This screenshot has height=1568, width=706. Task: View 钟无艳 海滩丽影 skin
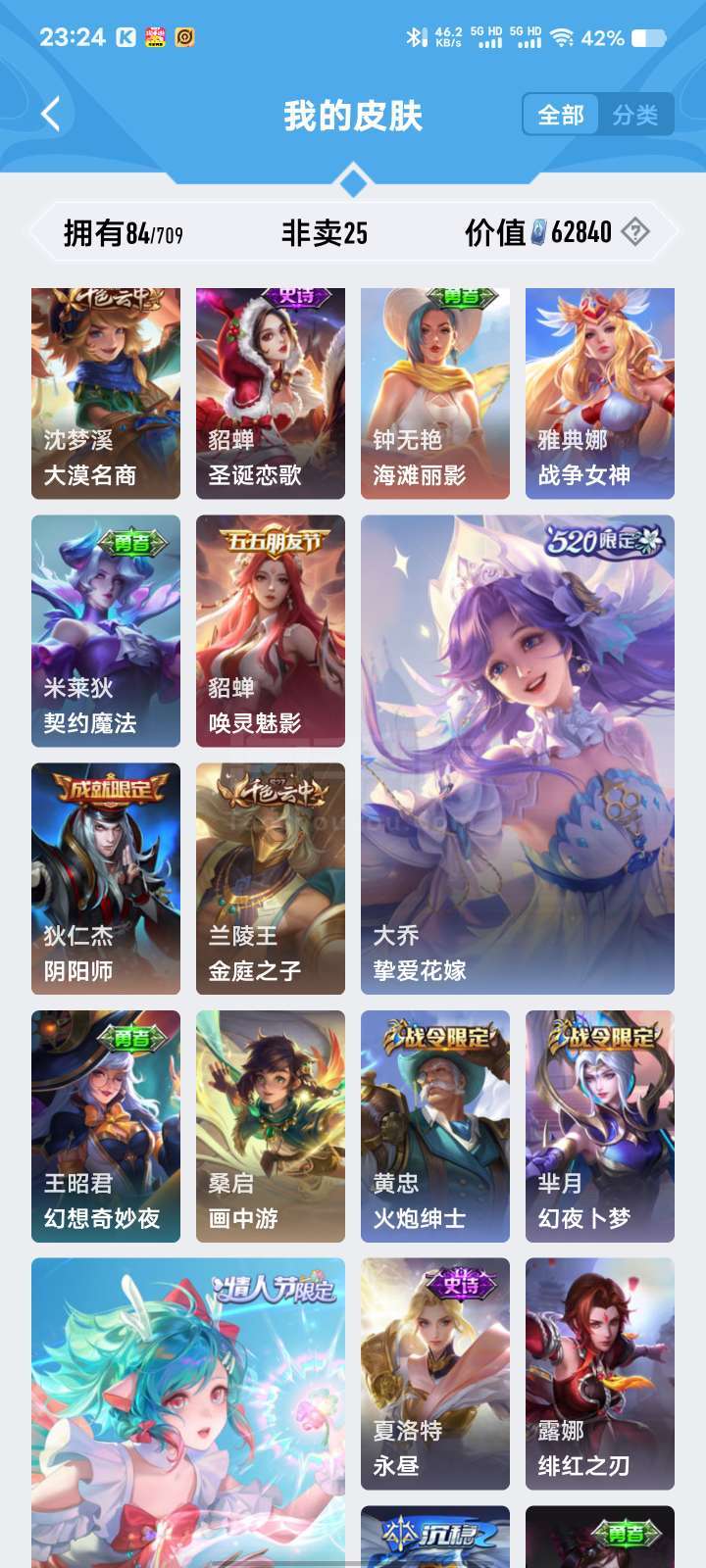pyautogui.click(x=435, y=394)
